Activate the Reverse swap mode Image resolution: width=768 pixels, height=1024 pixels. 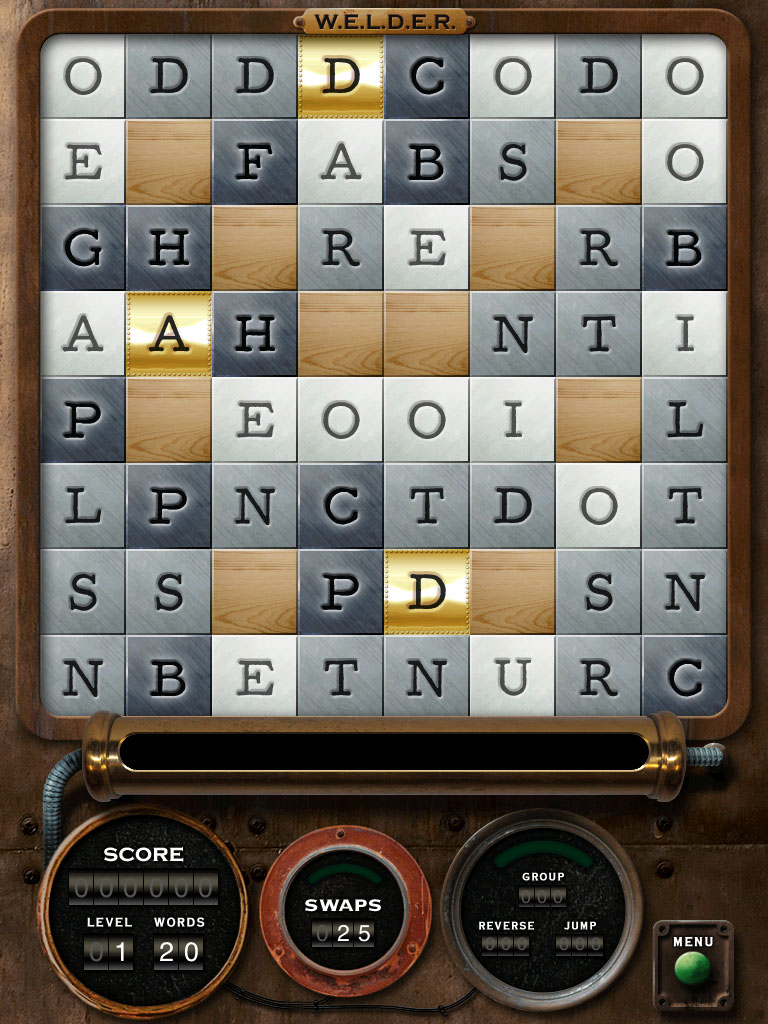tap(505, 937)
